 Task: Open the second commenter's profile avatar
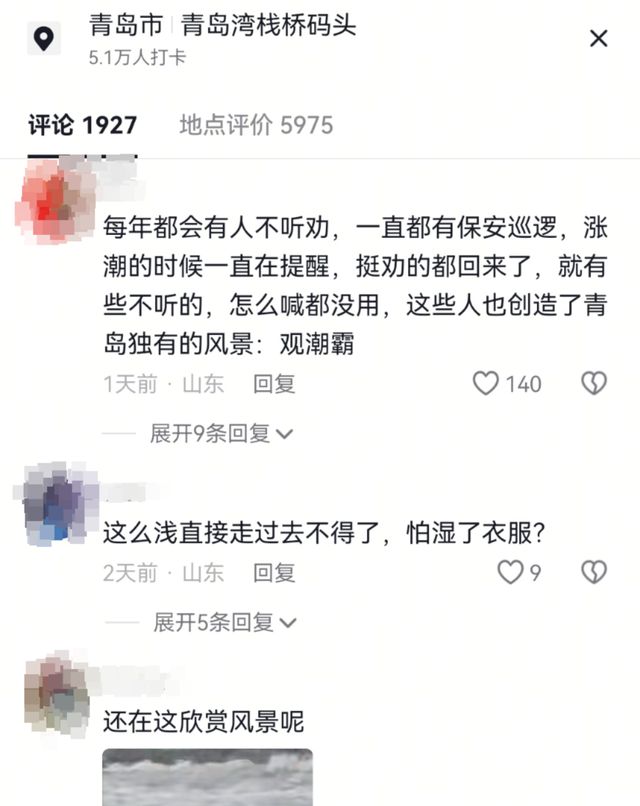click(55, 505)
